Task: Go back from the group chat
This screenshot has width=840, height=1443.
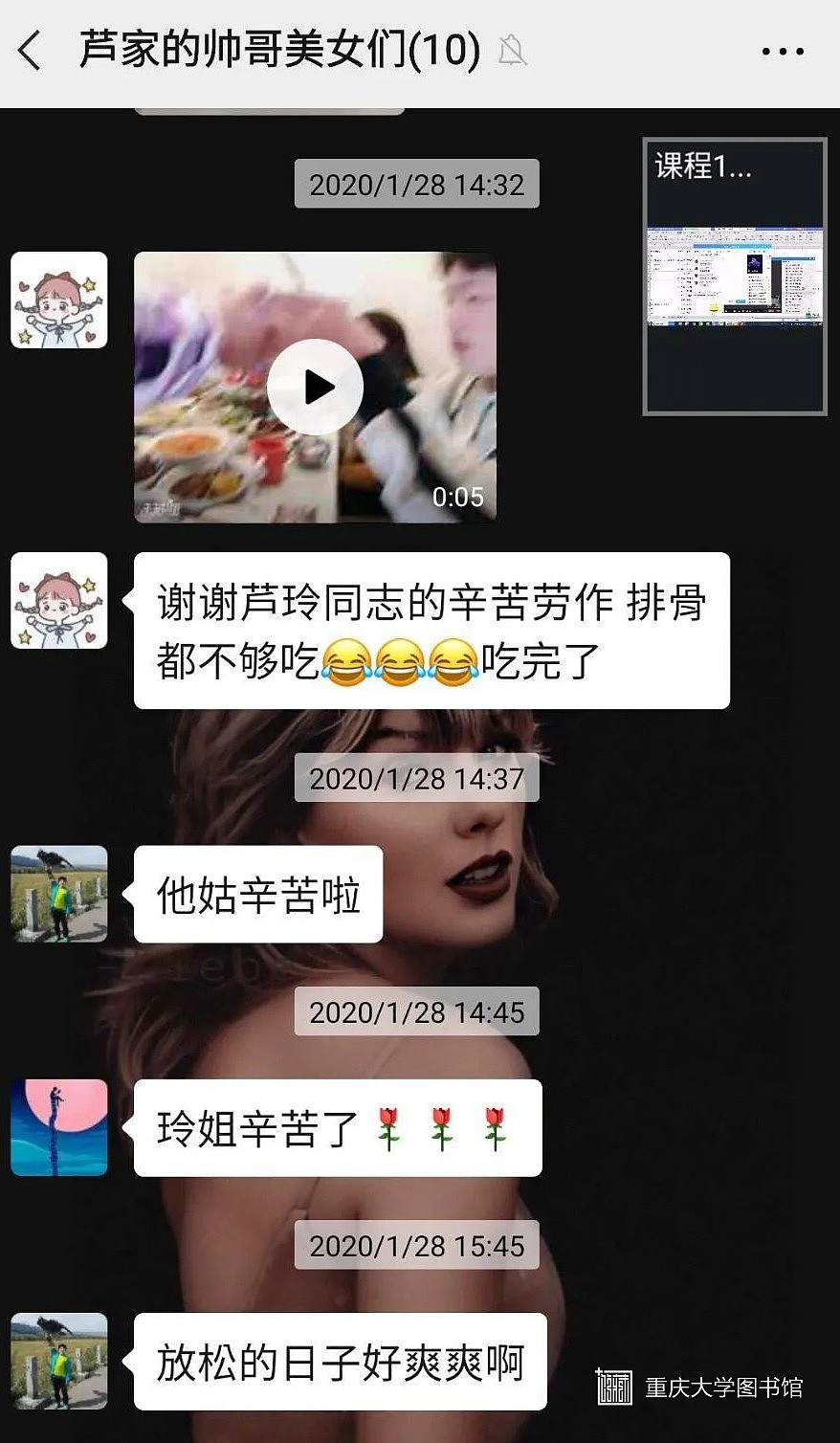Action: (x=31, y=50)
